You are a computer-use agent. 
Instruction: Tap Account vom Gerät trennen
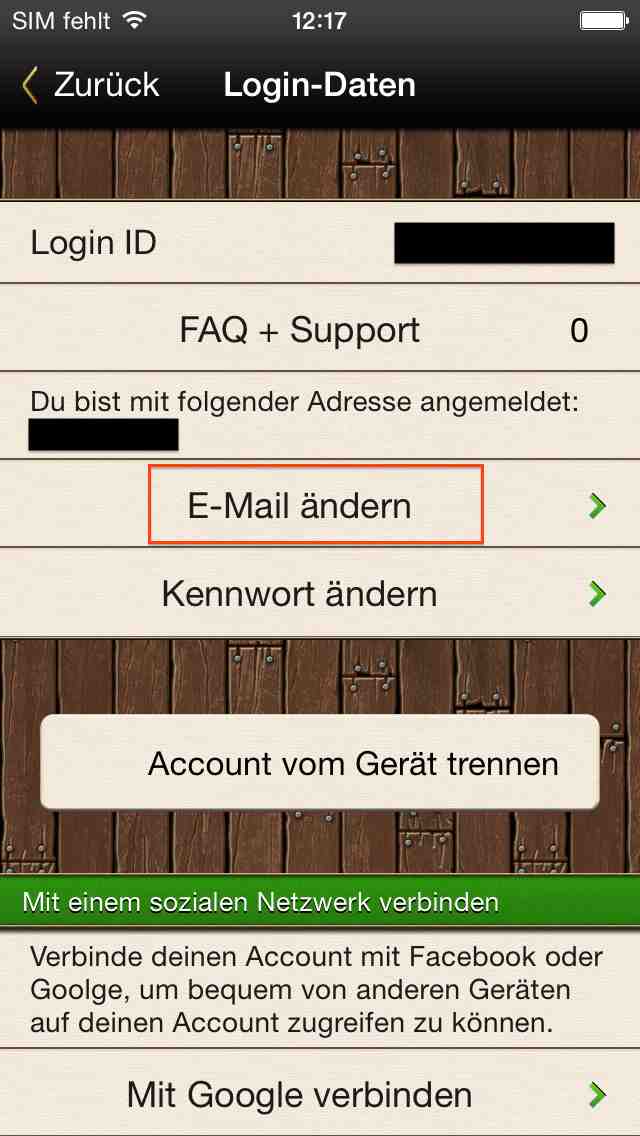[x=320, y=763]
